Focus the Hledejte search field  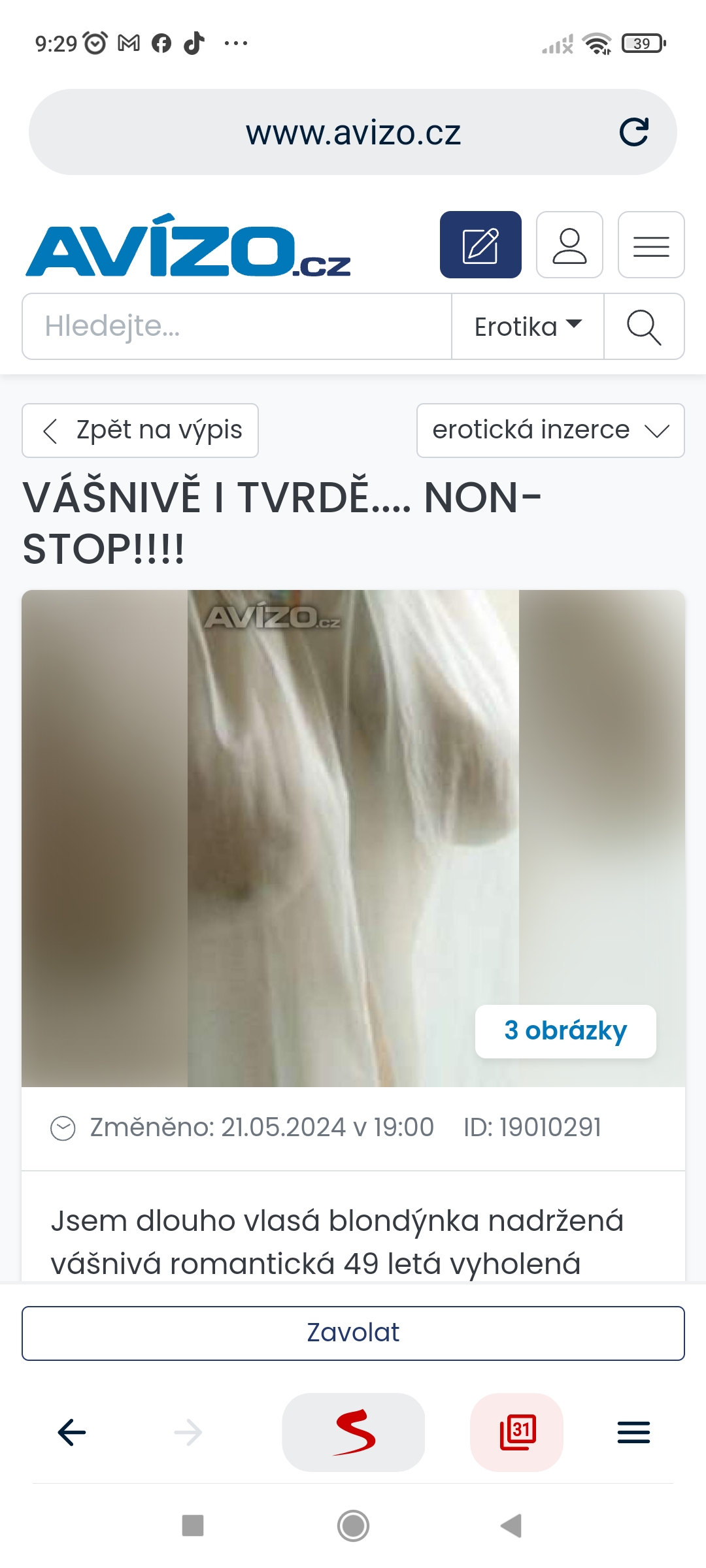pos(237,326)
